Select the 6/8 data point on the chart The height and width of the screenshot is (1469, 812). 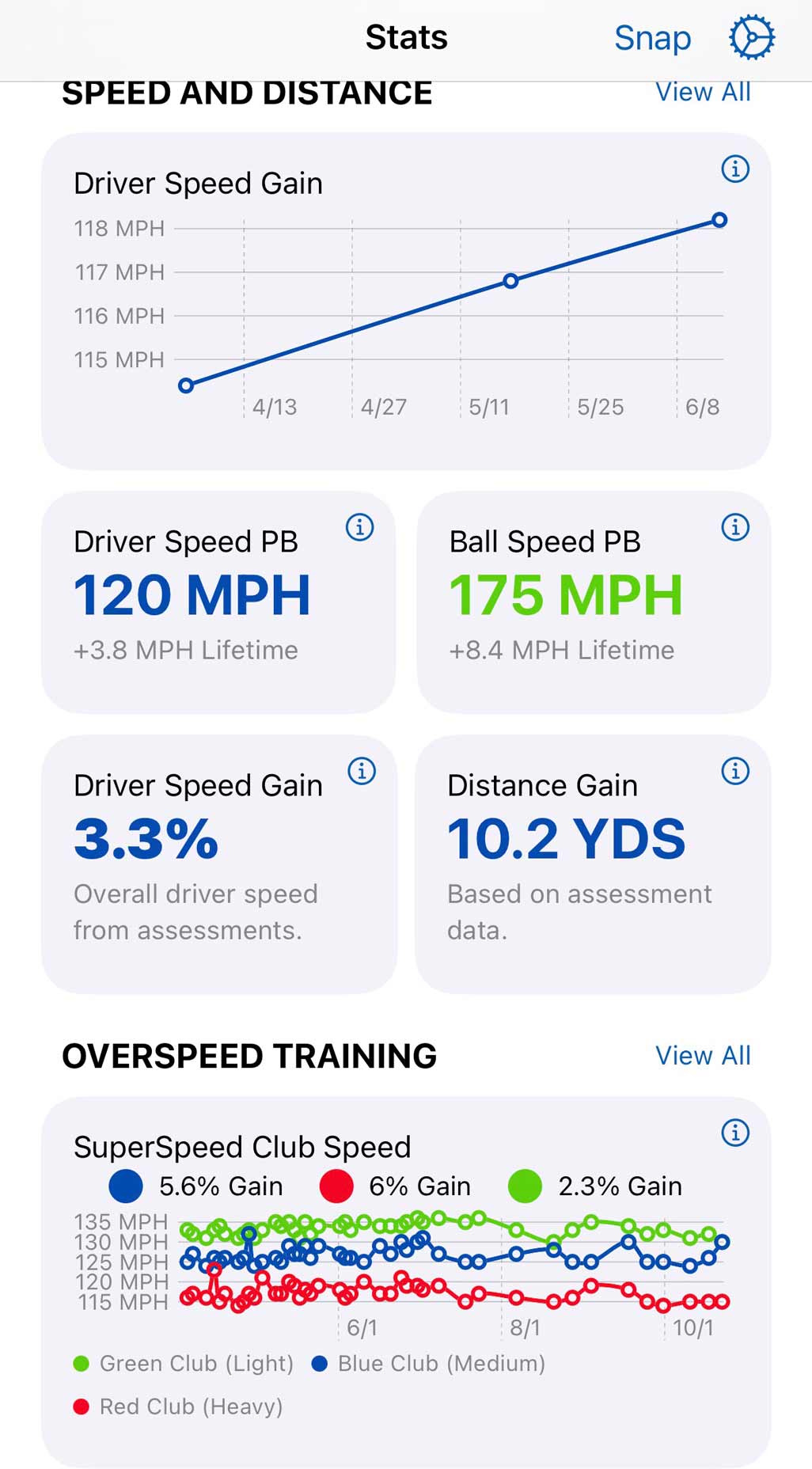pos(719,220)
